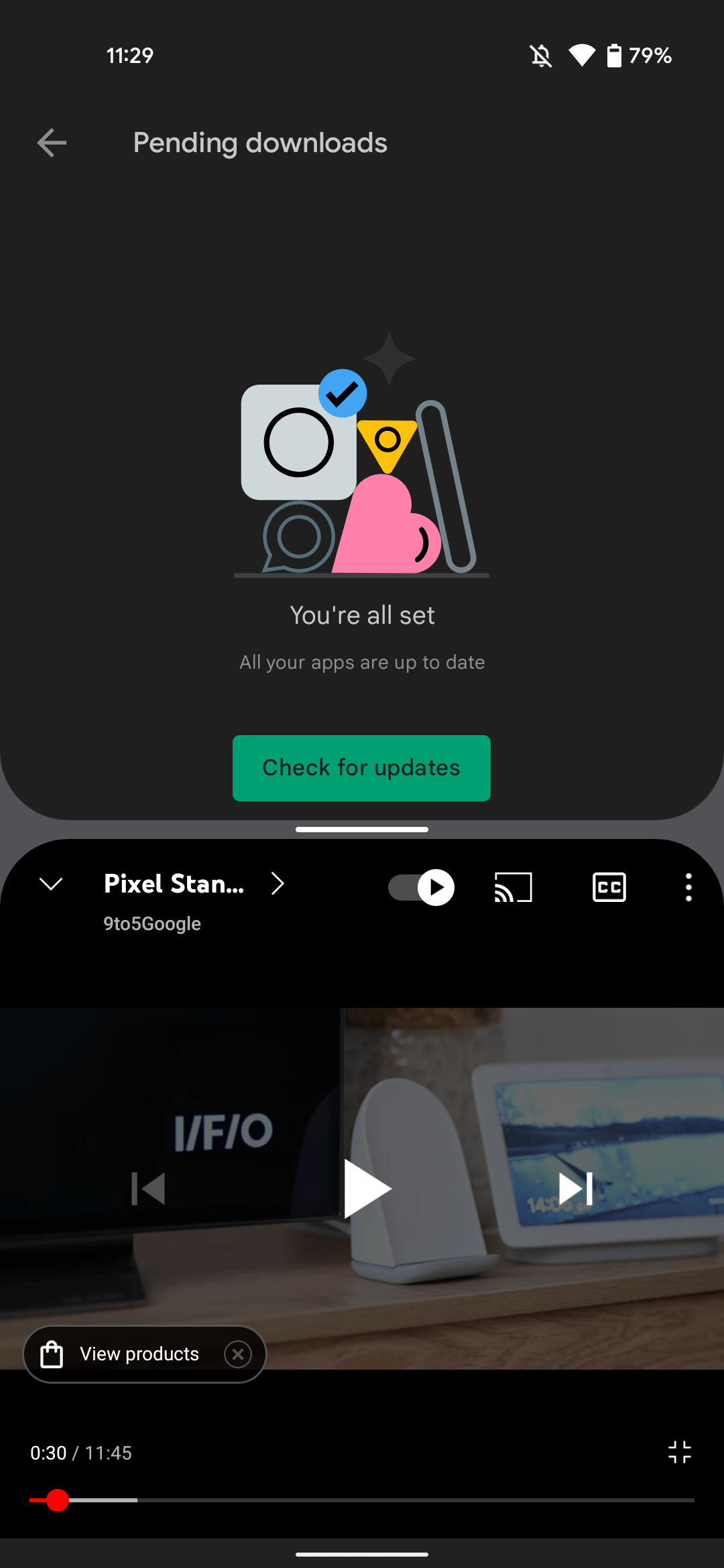Open video player overflow menu

(x=688, y=888)
